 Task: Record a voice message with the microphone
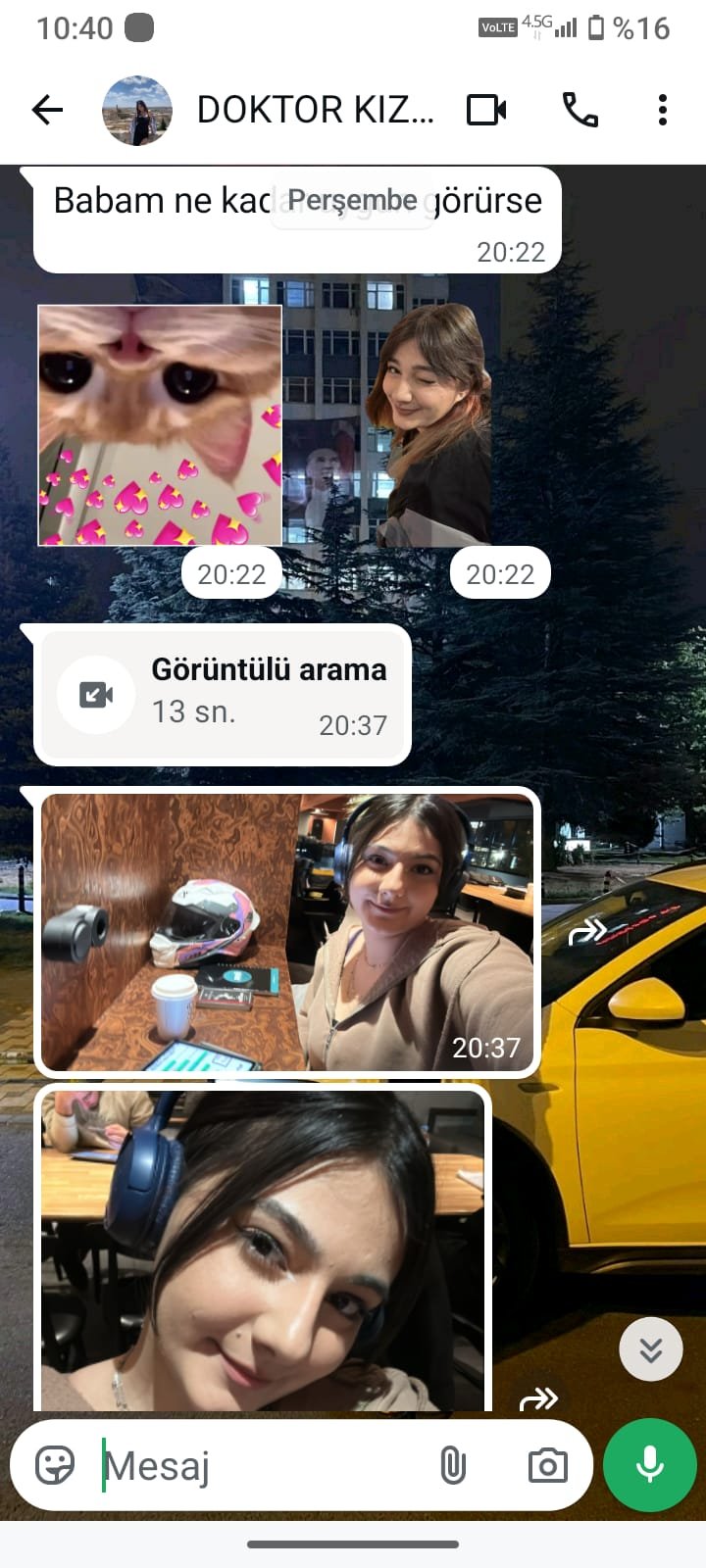[650, 1466]
